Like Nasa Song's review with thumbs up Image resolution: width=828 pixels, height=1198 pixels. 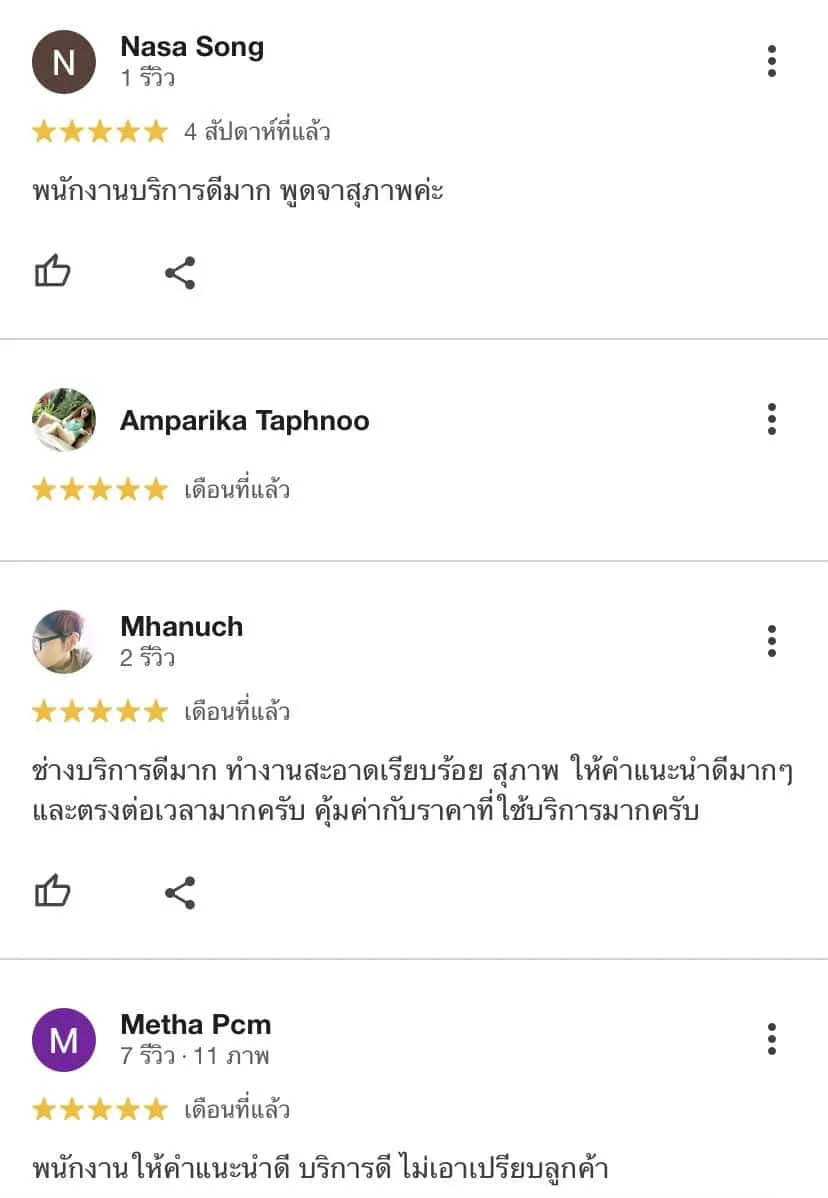53,270
